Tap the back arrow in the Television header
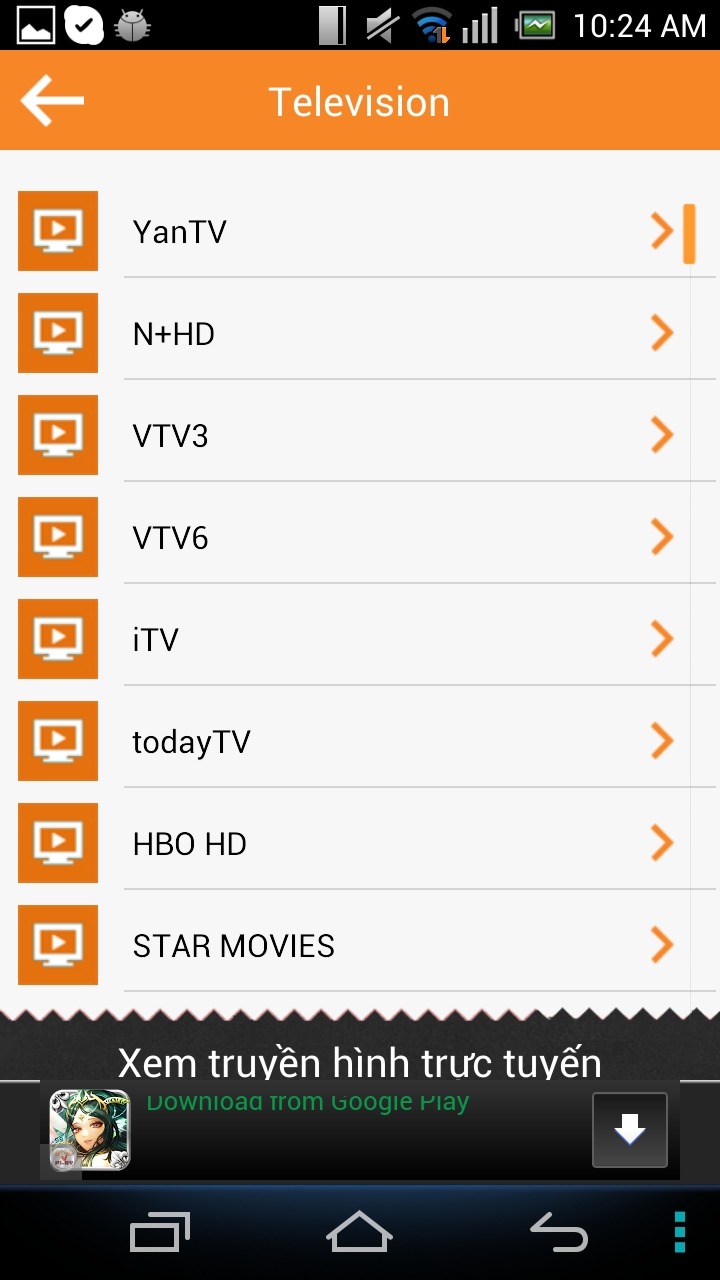The width and height of the screenshot is (720, 1280). click(x=50, y=100)
